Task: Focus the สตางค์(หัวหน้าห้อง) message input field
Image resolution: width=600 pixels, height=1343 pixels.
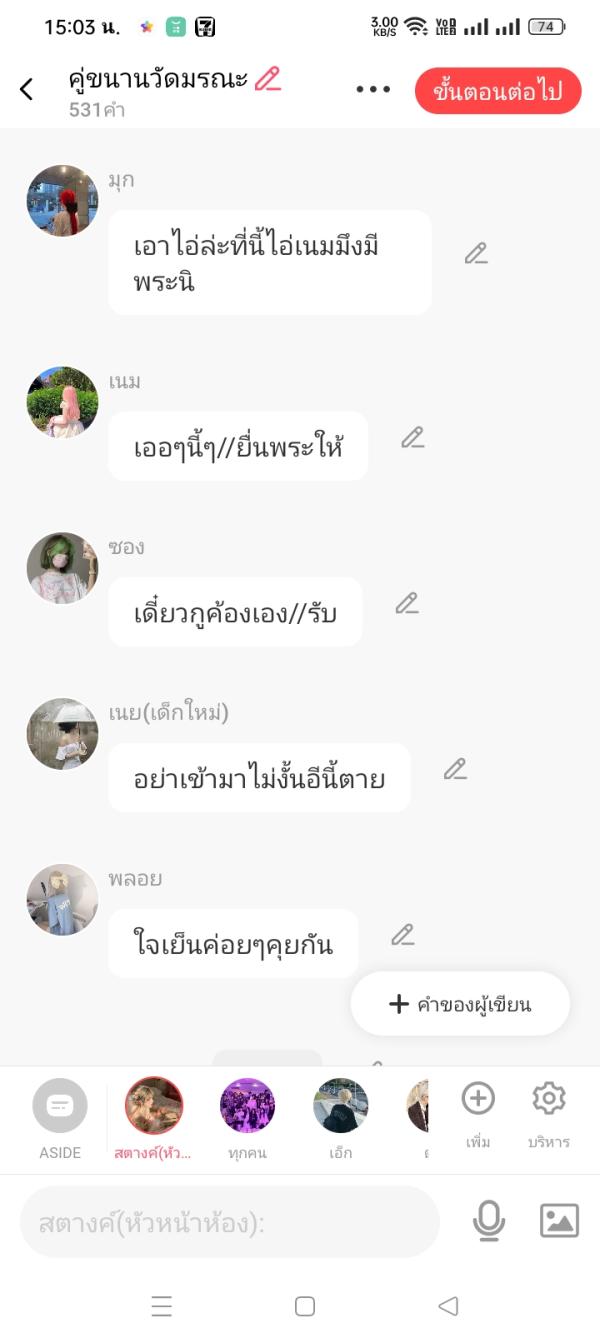Action: pos(230,1222)
